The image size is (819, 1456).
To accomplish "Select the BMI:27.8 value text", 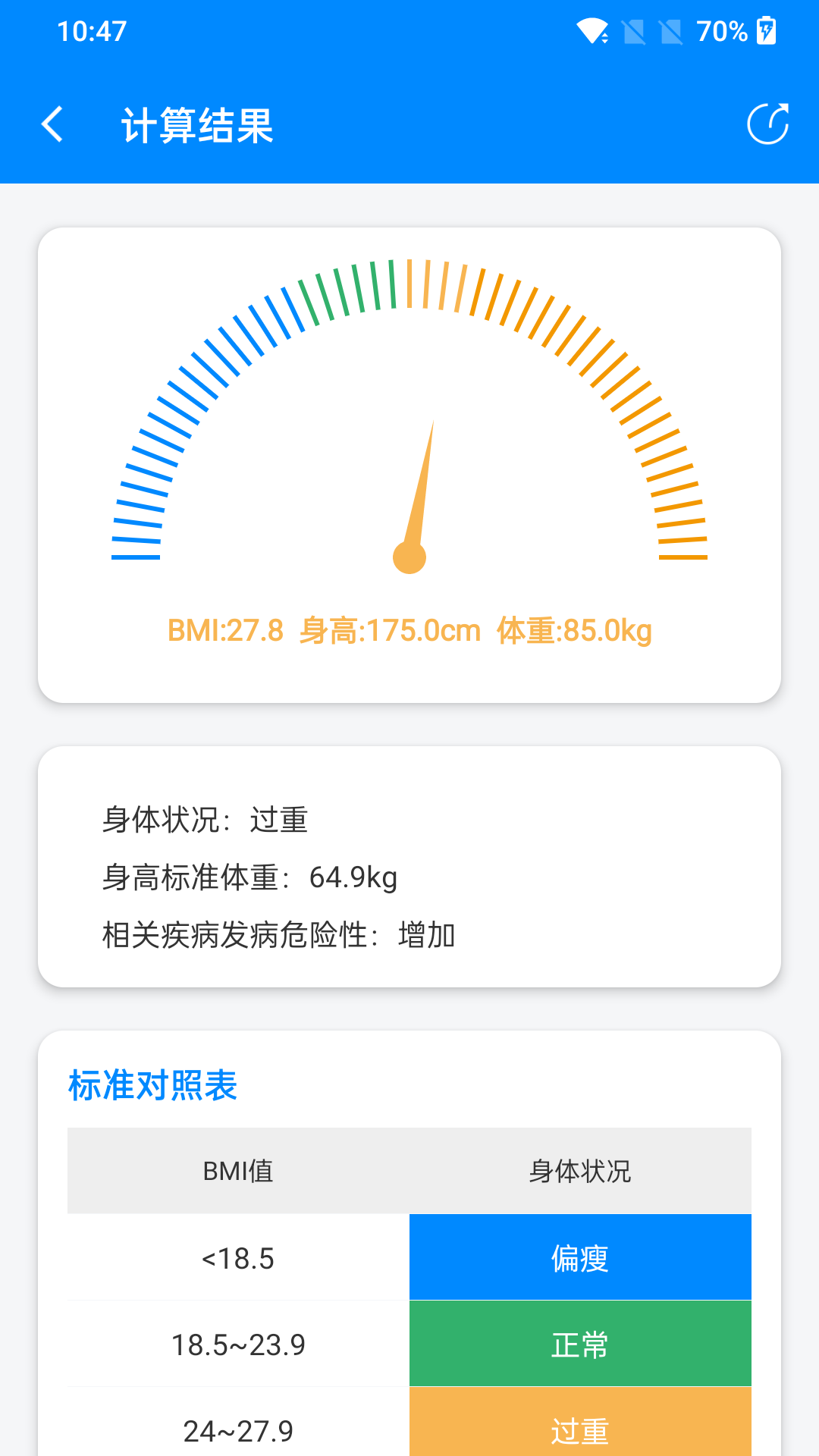I will pos(224,630).
